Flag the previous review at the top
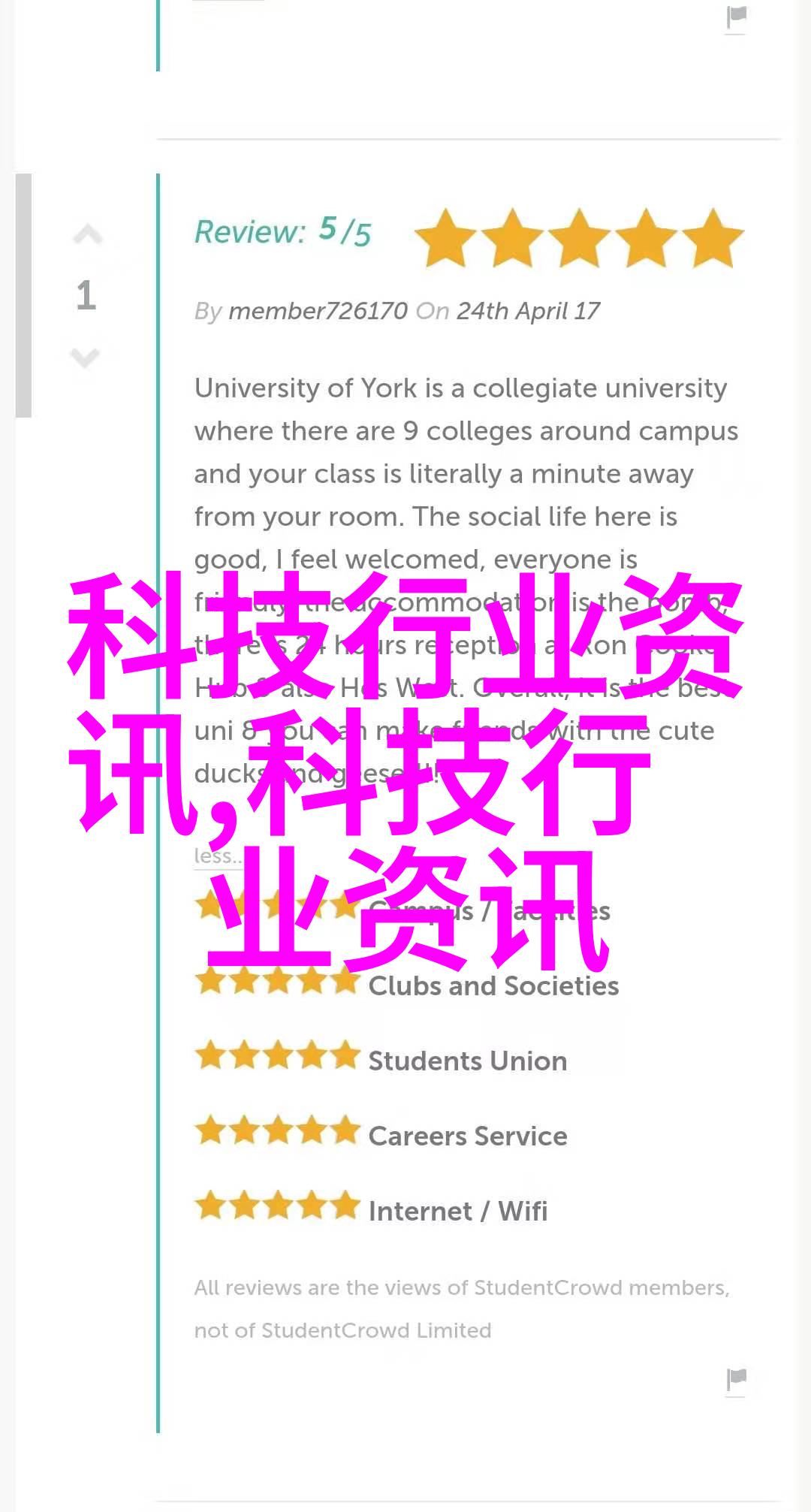This screenshot has height=1512, width=811. 737,18
